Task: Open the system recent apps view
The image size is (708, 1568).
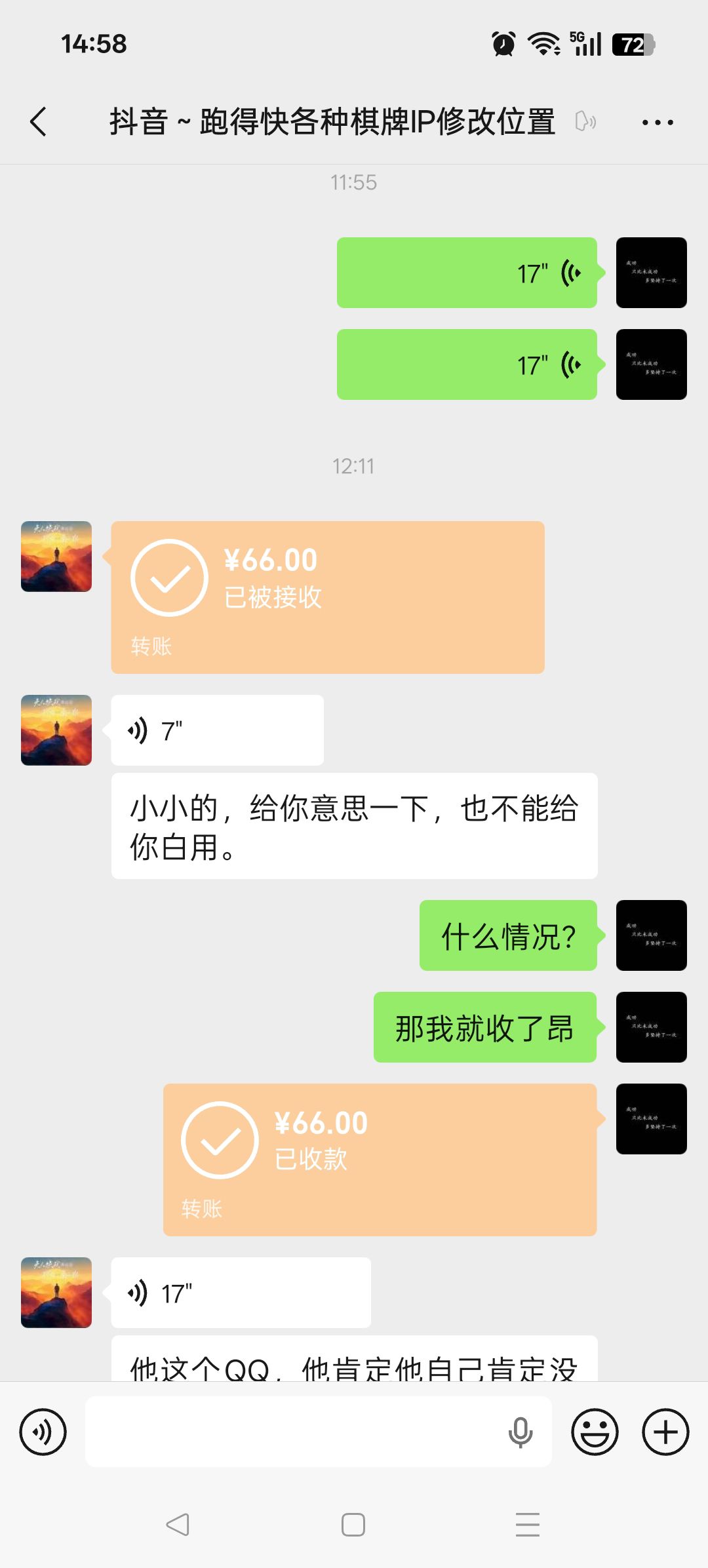Action: 528,1525
